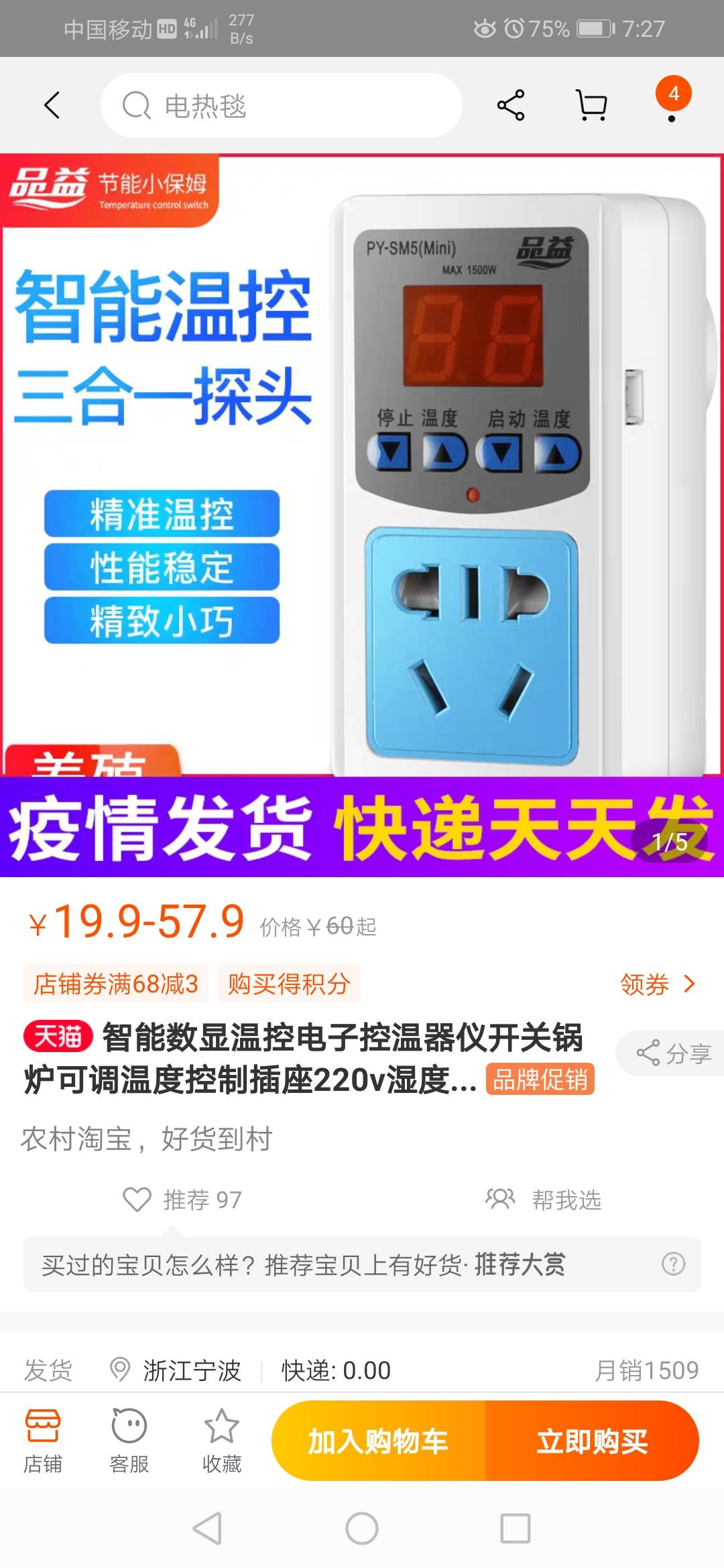Tap the 推荐 97 heart to recommend
Image resolution: width=724 pixels, height=1568 pixels.
coord(182,1199)
